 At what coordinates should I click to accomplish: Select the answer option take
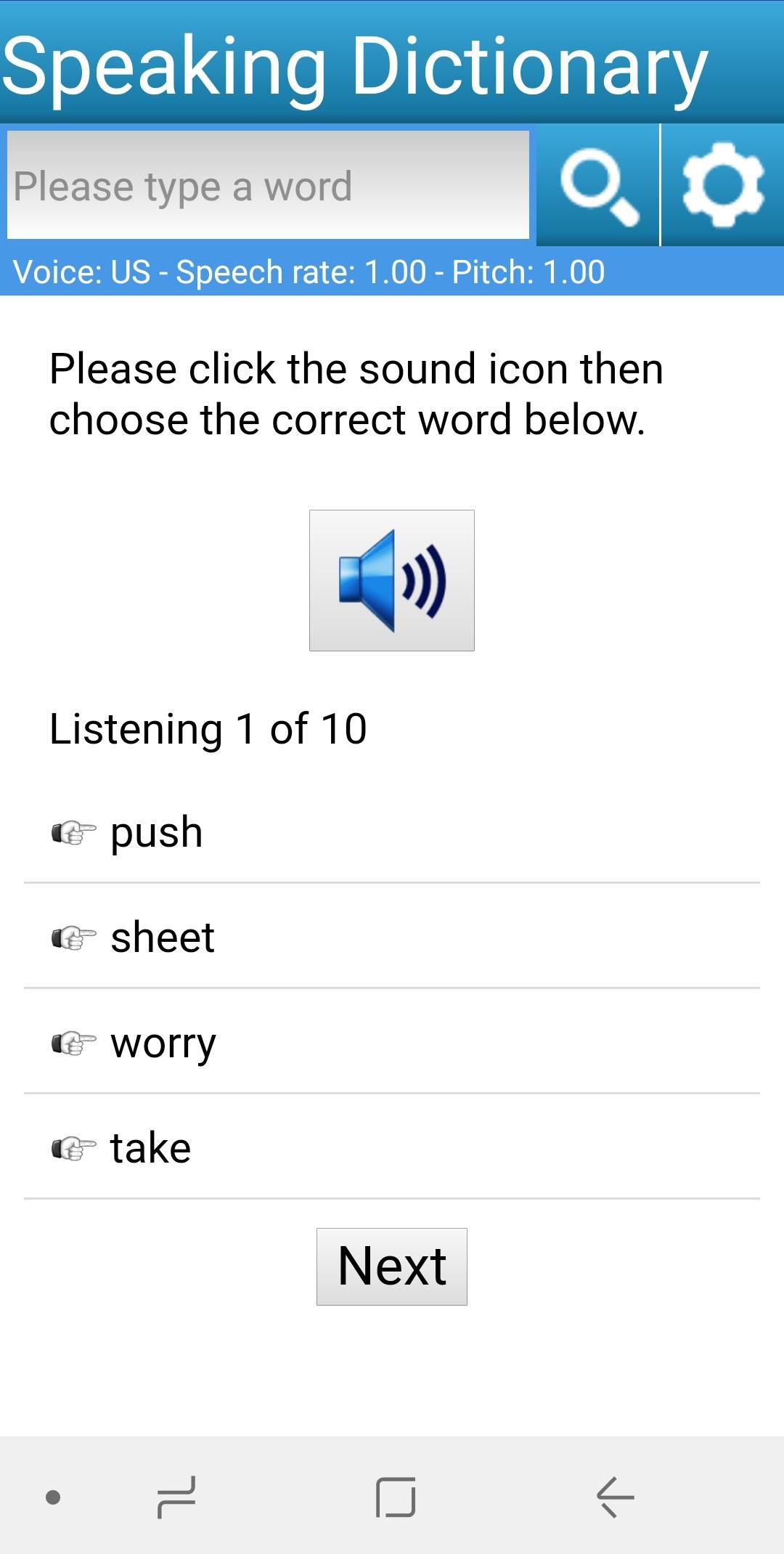(149, 1147)
